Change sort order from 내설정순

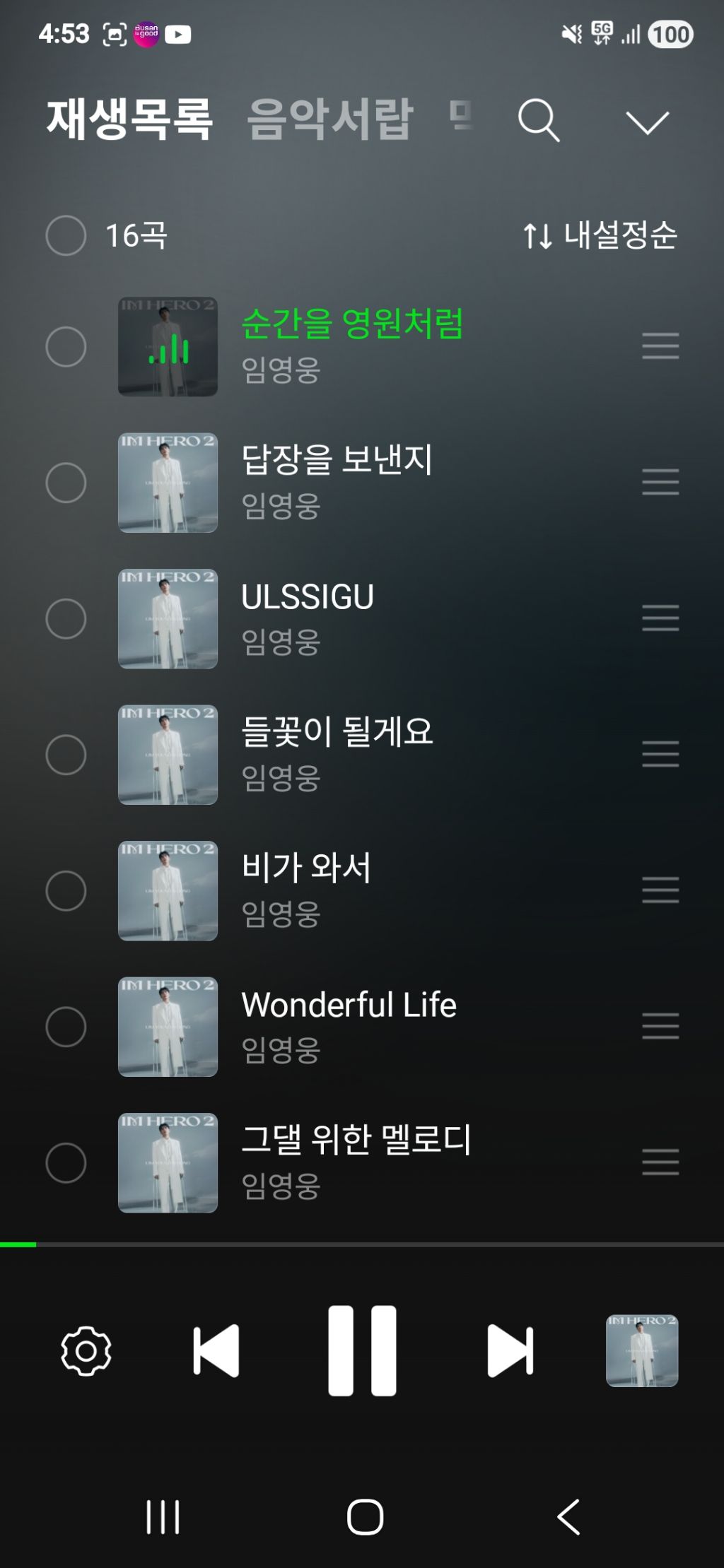click(x=600, y=235)
